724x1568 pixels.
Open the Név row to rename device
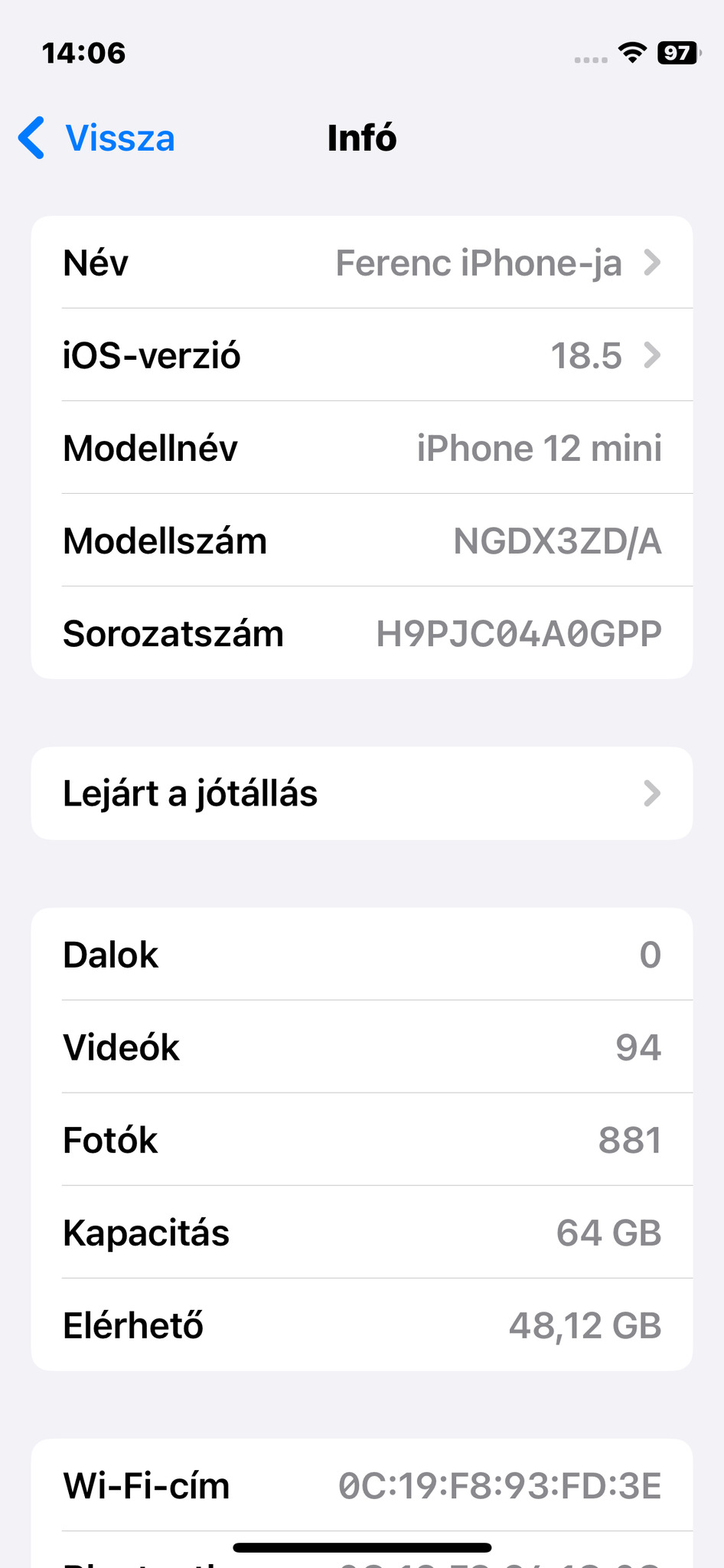(x=361, y=263)
